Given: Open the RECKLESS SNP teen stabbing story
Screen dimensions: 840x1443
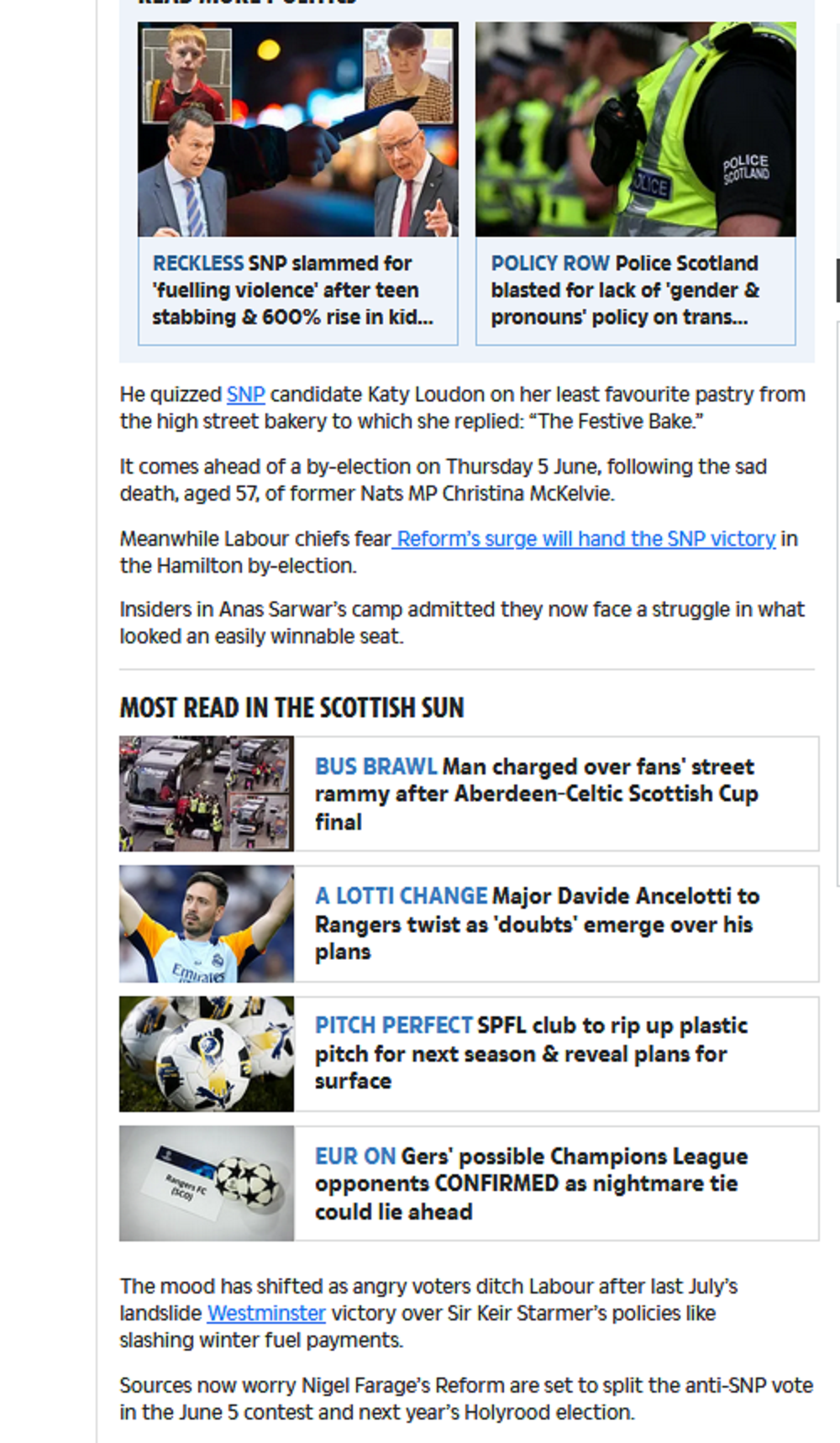Looking at the screenshot, I should [x=297, y=183].
